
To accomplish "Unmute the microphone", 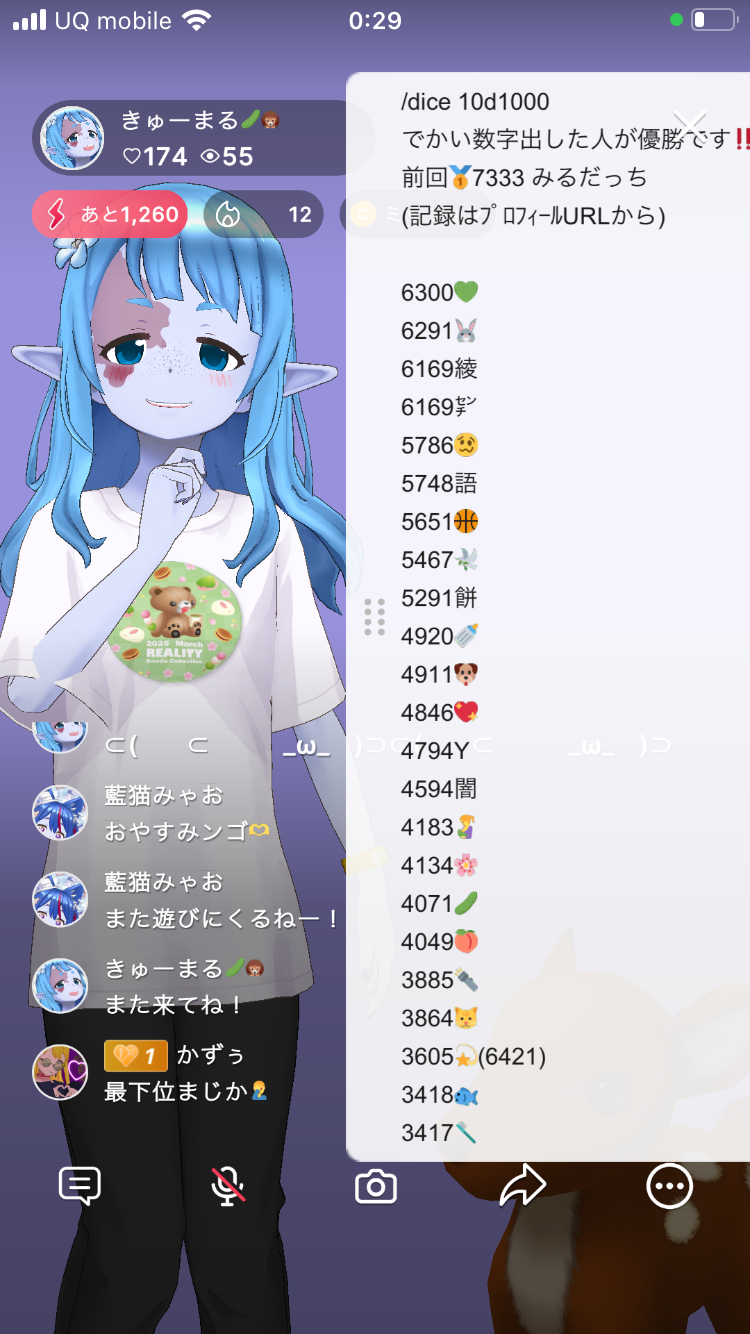I will [x=228, y=1186].
